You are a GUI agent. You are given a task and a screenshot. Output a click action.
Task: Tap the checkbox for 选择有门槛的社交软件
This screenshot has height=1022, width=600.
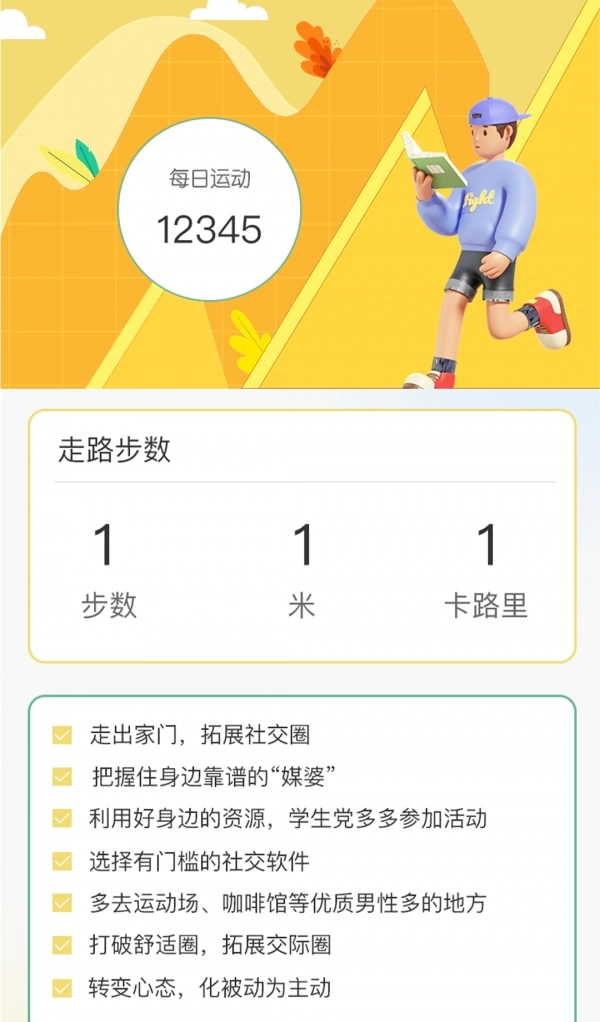click(62, 861)
